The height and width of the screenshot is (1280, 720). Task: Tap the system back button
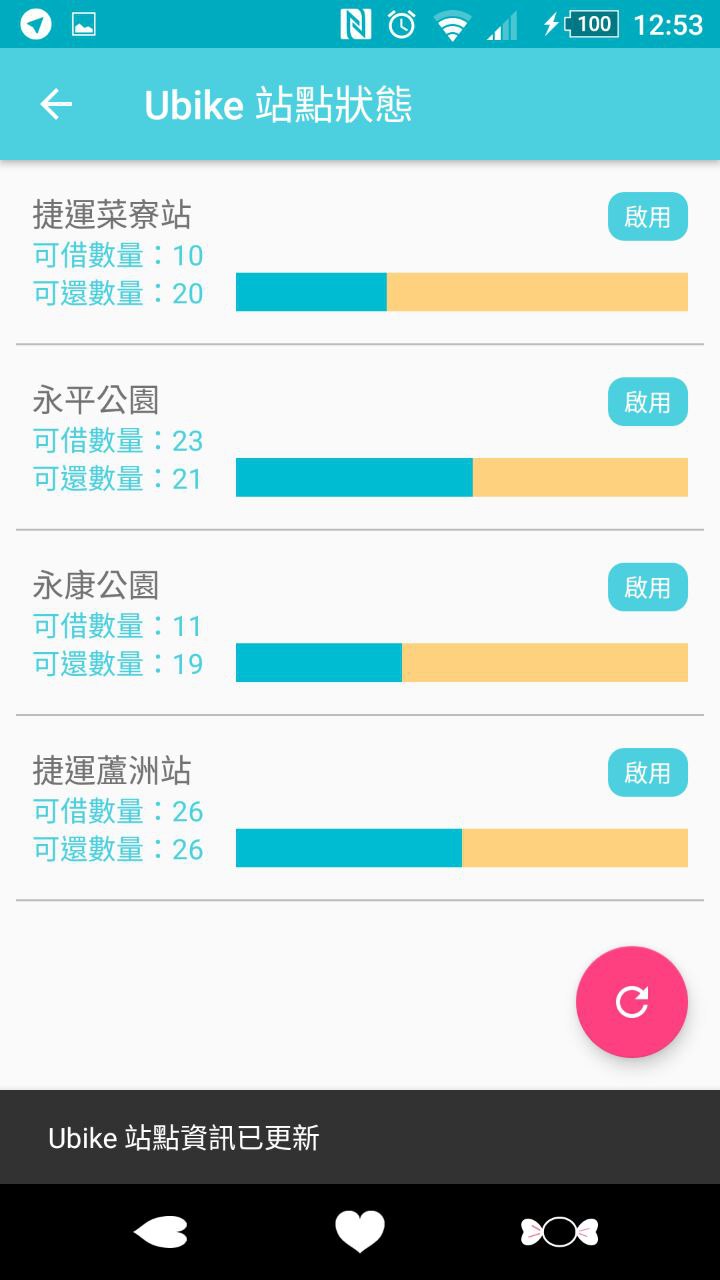tap(160, 1232)
